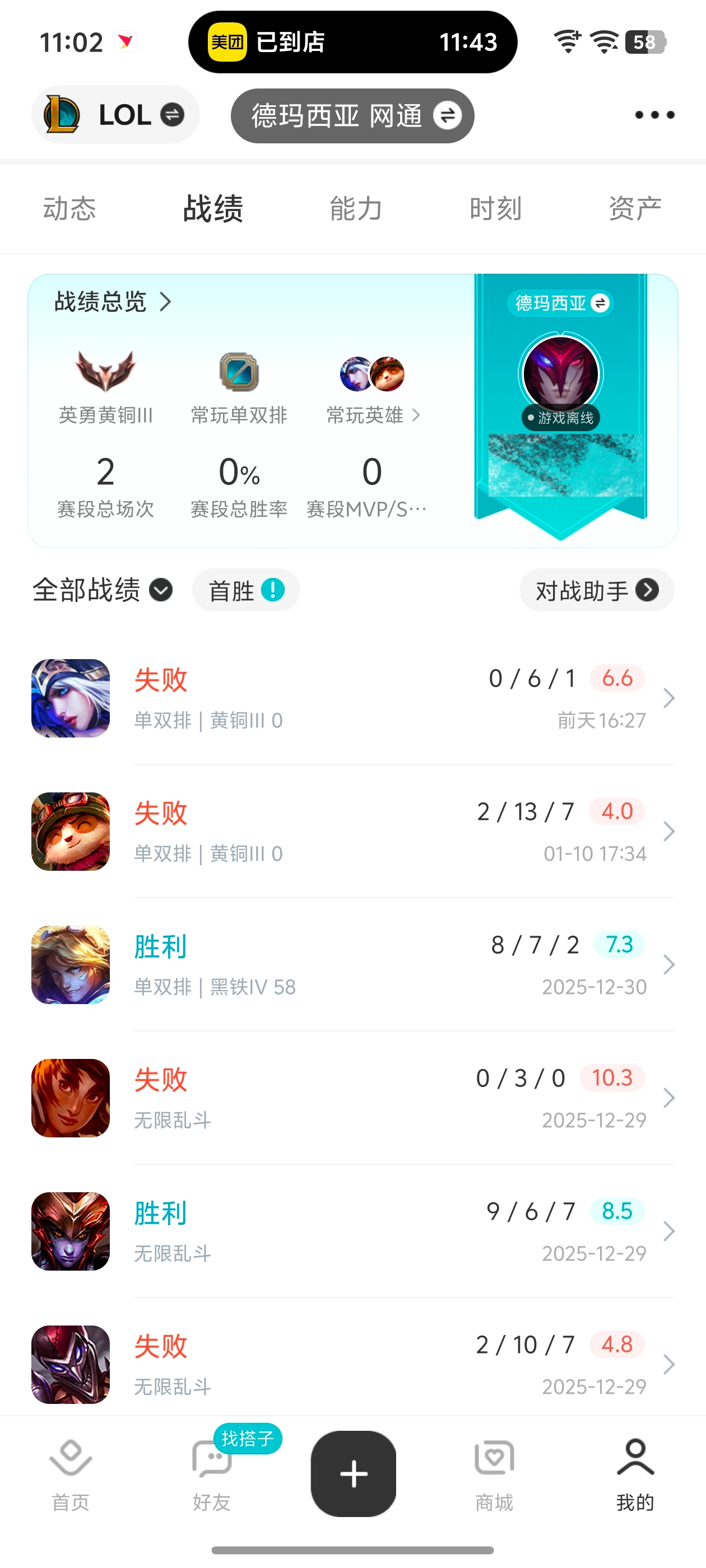
Task: Open 战绩总览 overview
Action: tap(113, 302)
